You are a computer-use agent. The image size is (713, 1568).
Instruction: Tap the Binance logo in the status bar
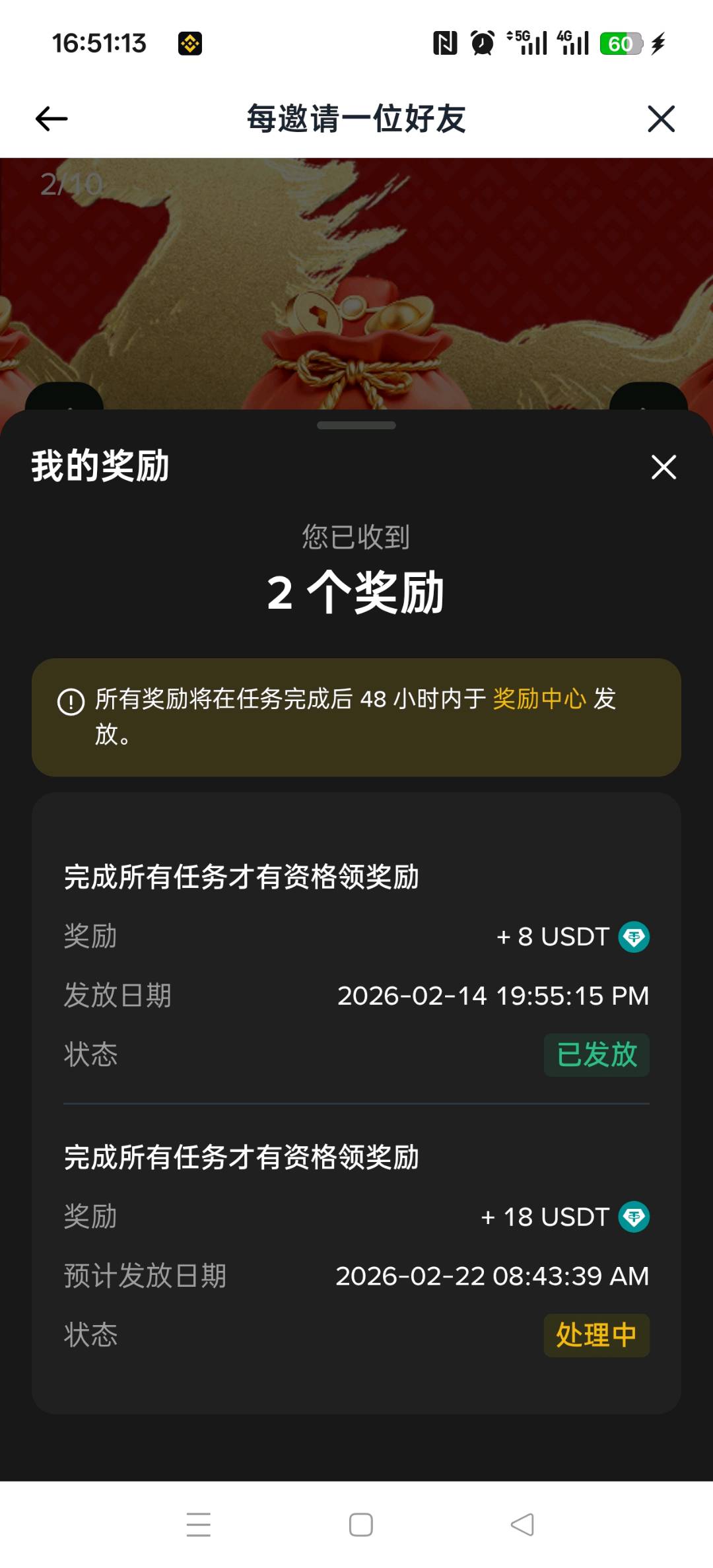(189, 44)
